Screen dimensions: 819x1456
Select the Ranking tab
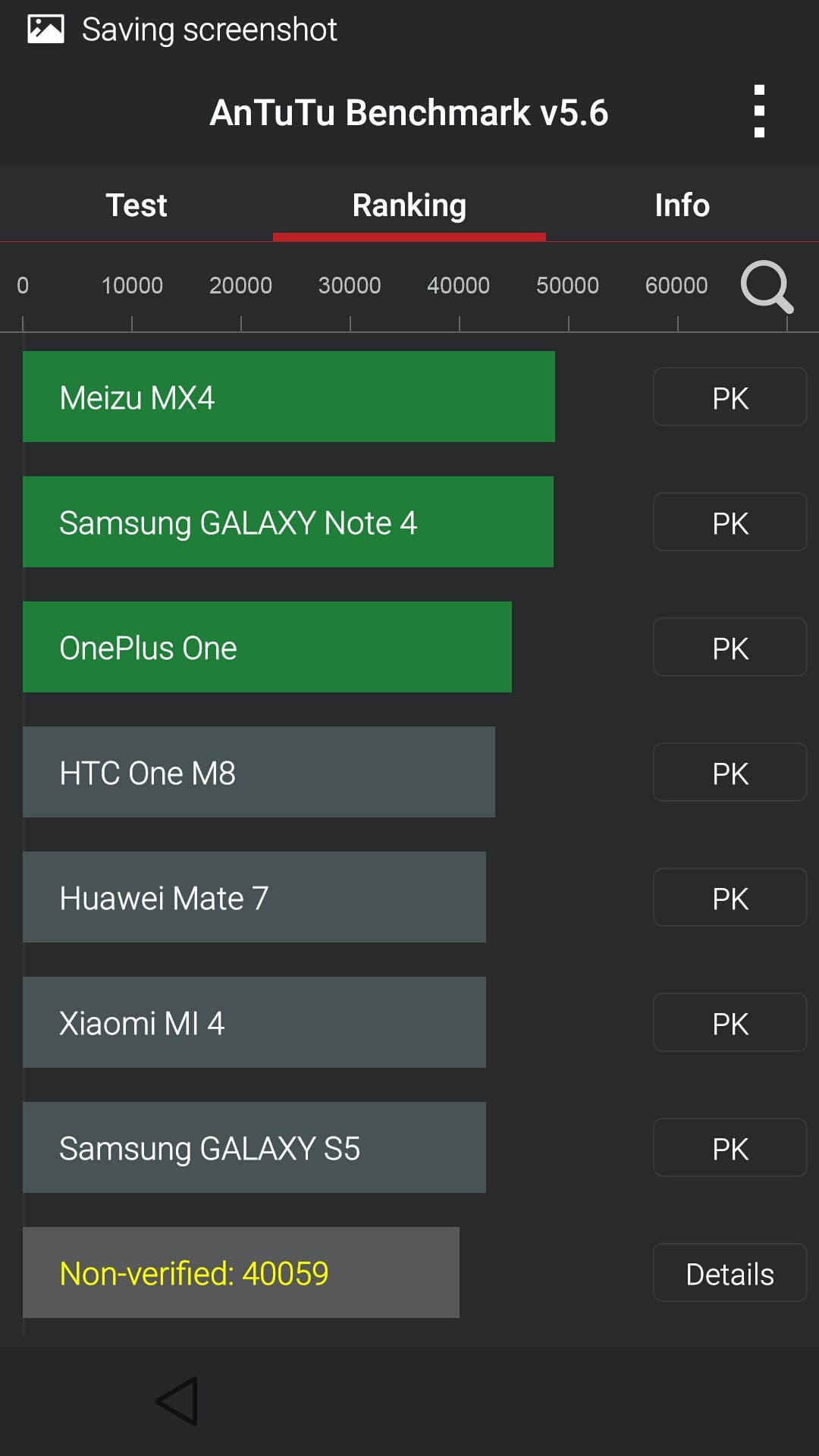pos(409,206)
